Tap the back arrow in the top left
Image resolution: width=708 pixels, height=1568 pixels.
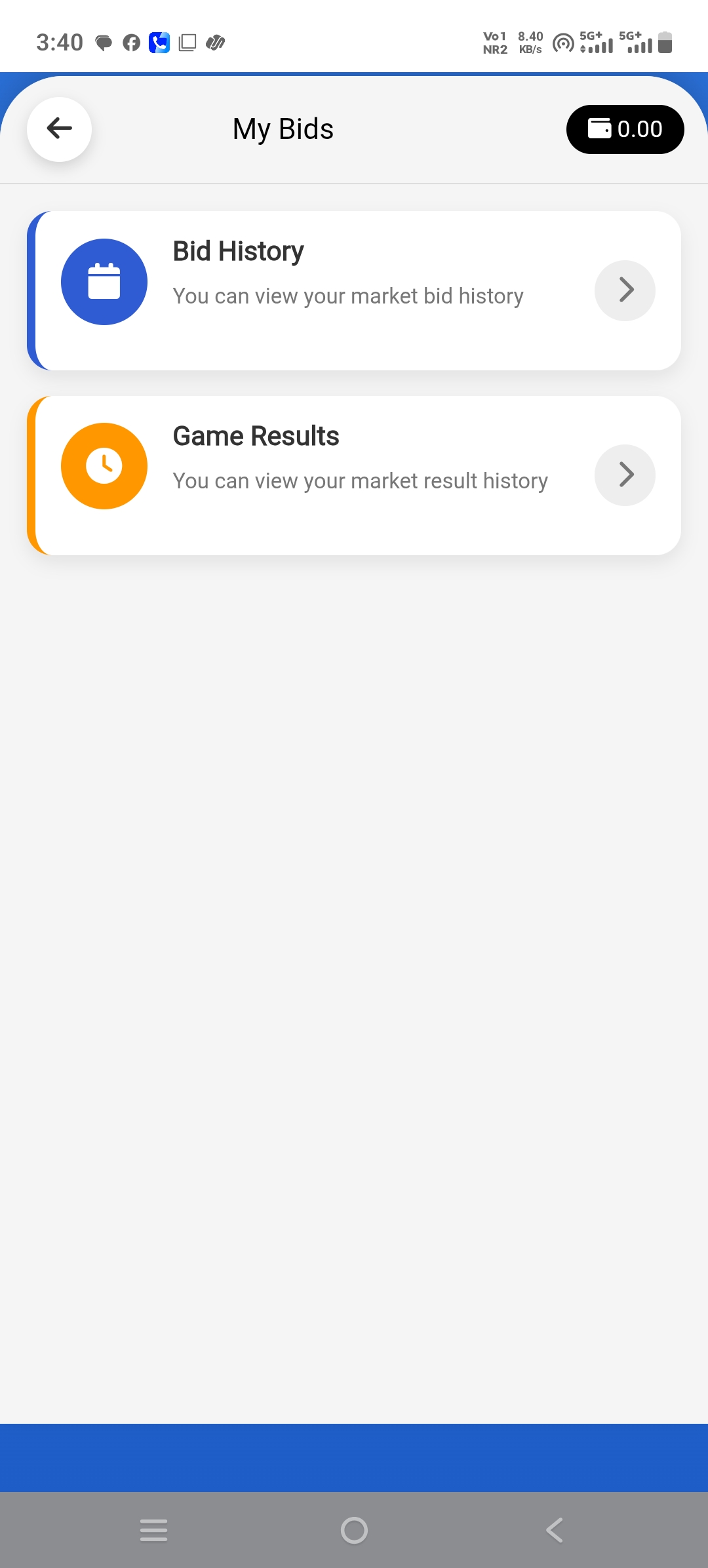(x=59, y=129)
